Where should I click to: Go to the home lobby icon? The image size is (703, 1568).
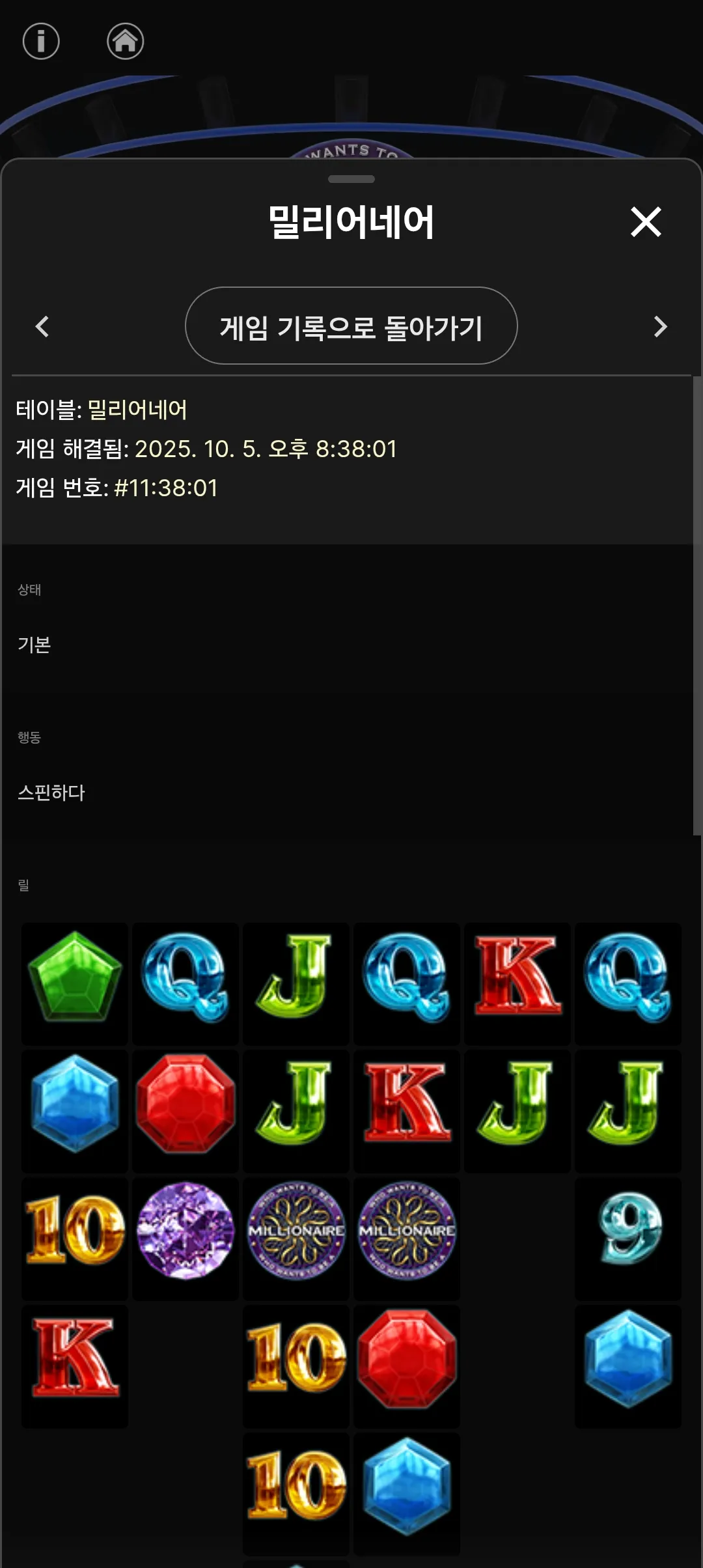click(x=125, y=41)
